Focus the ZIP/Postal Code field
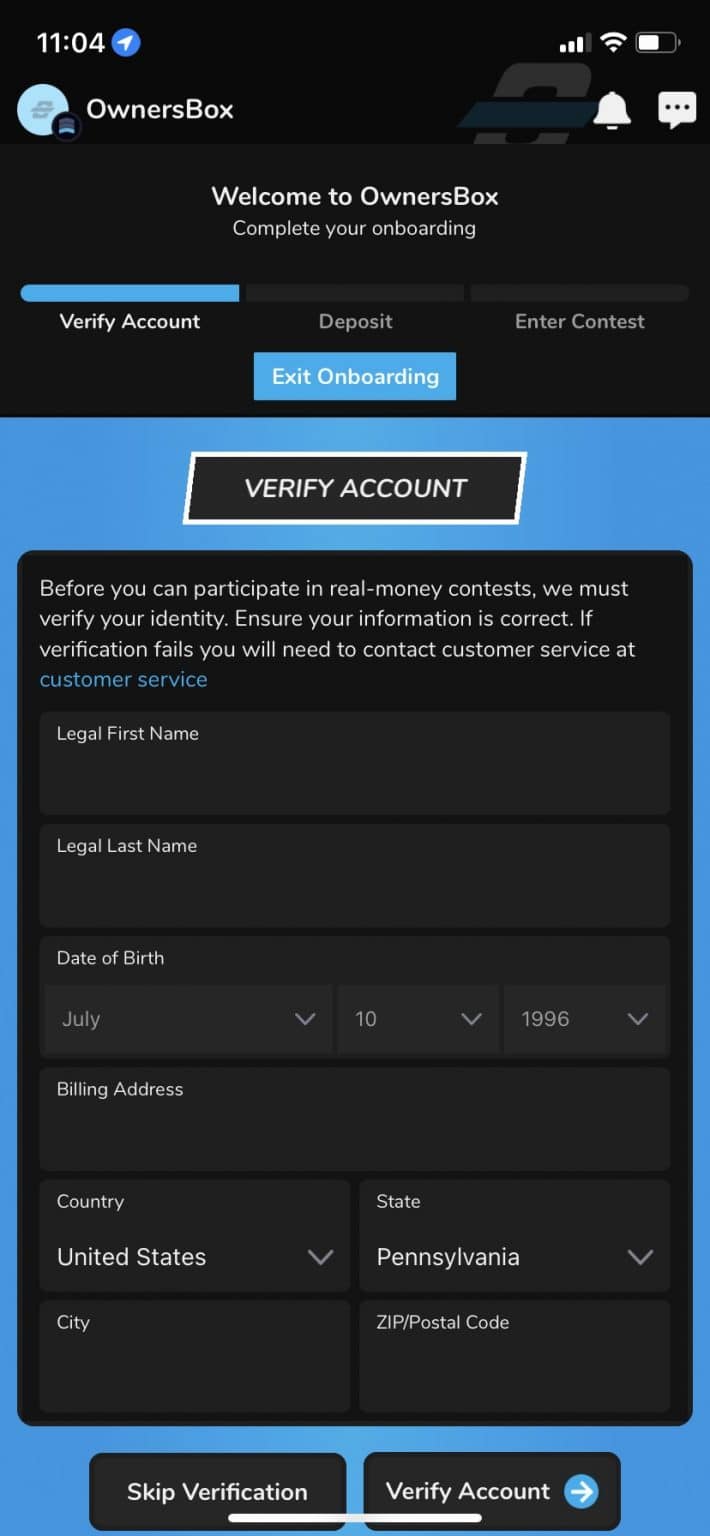Screen dimensions: 710x1536 (514, 1356)
